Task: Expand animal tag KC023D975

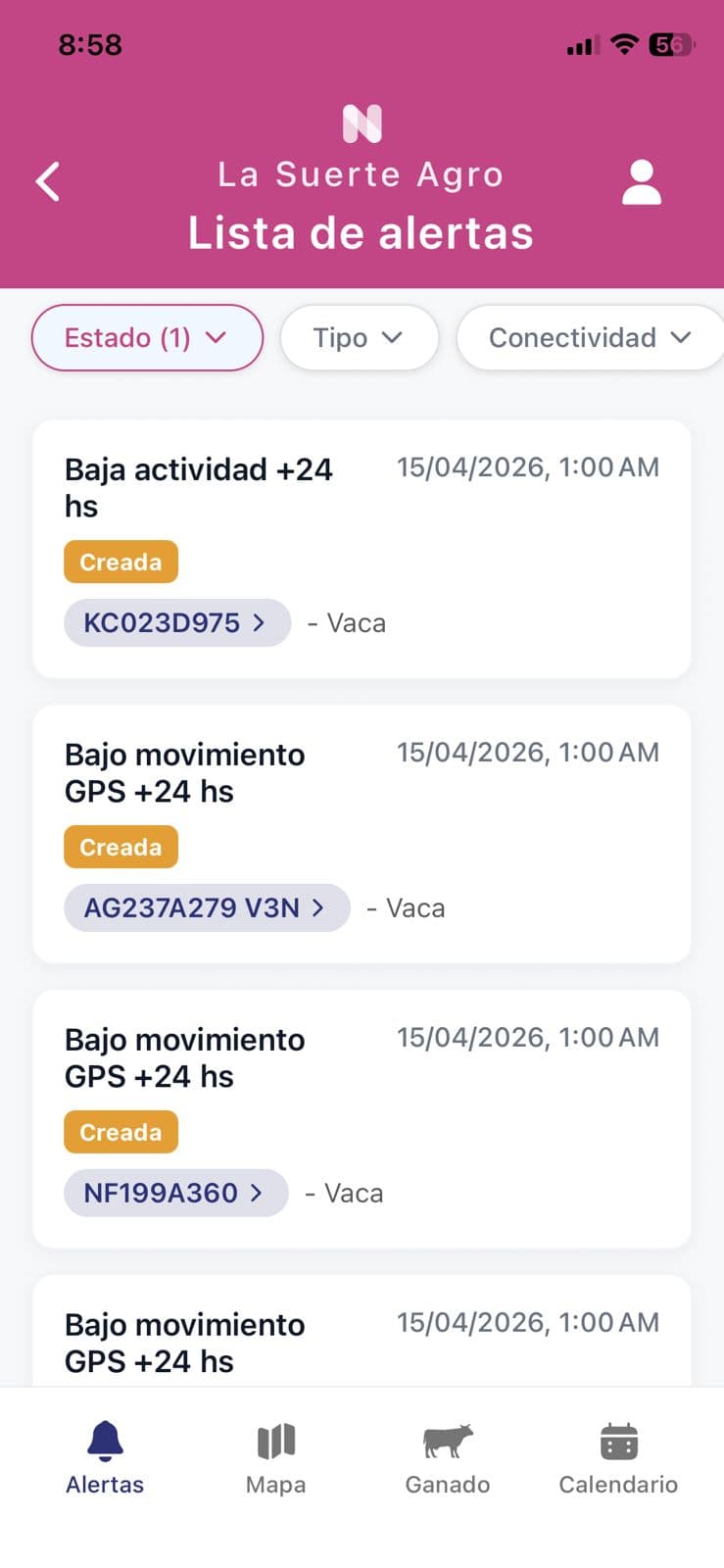Action: point(176,622)
